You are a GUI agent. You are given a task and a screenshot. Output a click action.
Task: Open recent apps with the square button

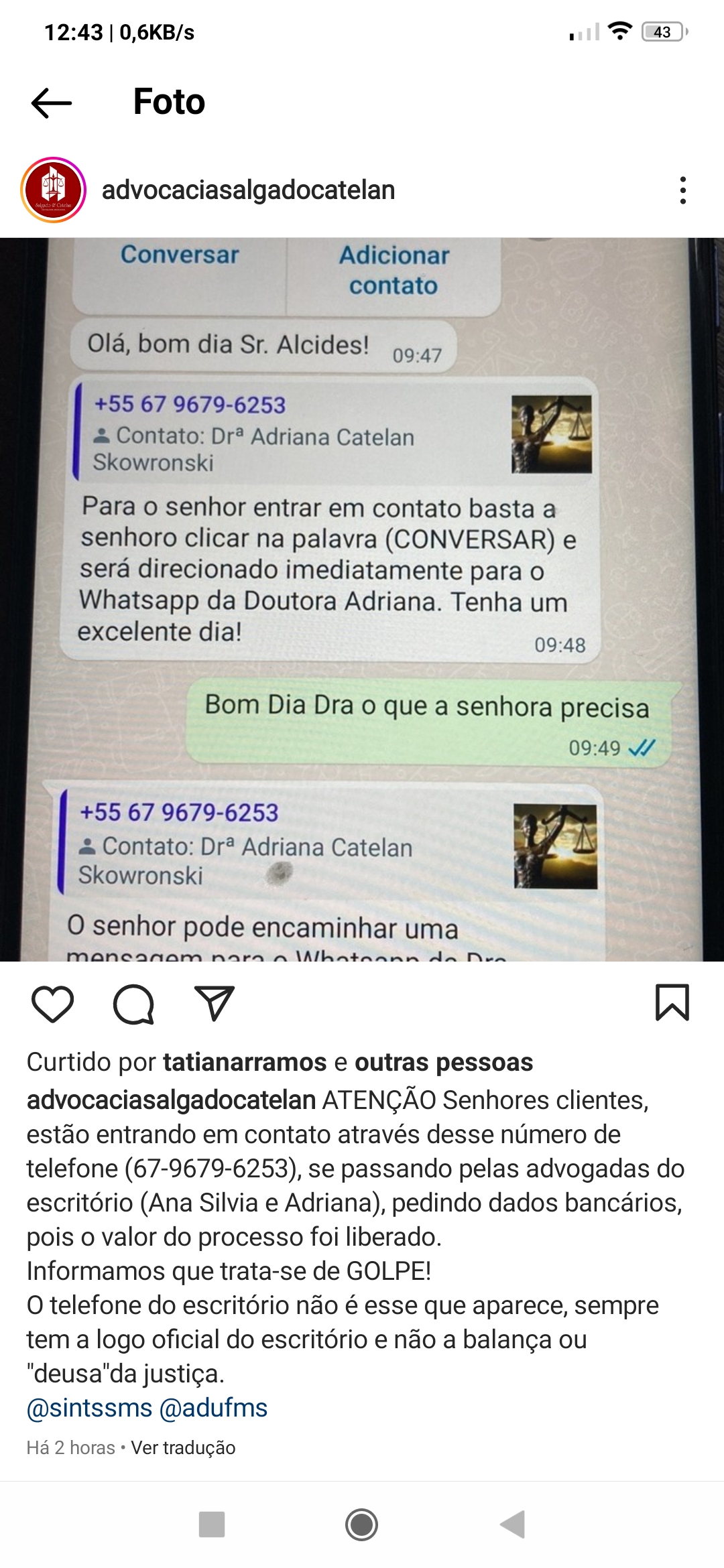[x=212, y=1525]
